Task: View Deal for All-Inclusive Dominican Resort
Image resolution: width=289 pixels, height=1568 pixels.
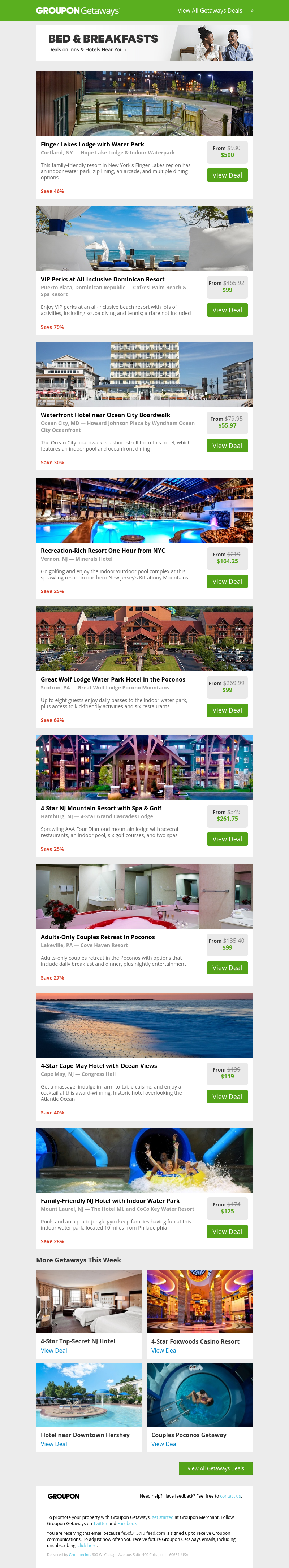Action: click(227, 310)
